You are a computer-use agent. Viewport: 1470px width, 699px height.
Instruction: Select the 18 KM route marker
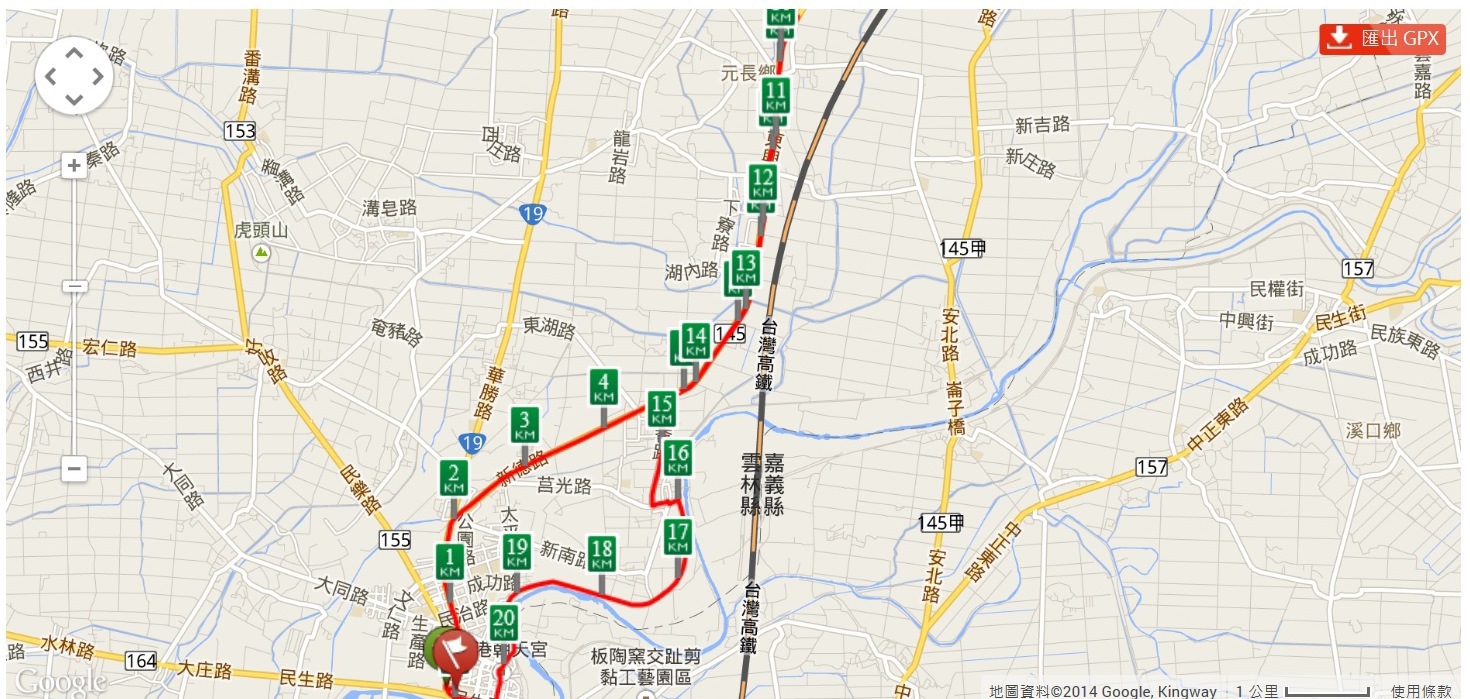click(601, 553)
